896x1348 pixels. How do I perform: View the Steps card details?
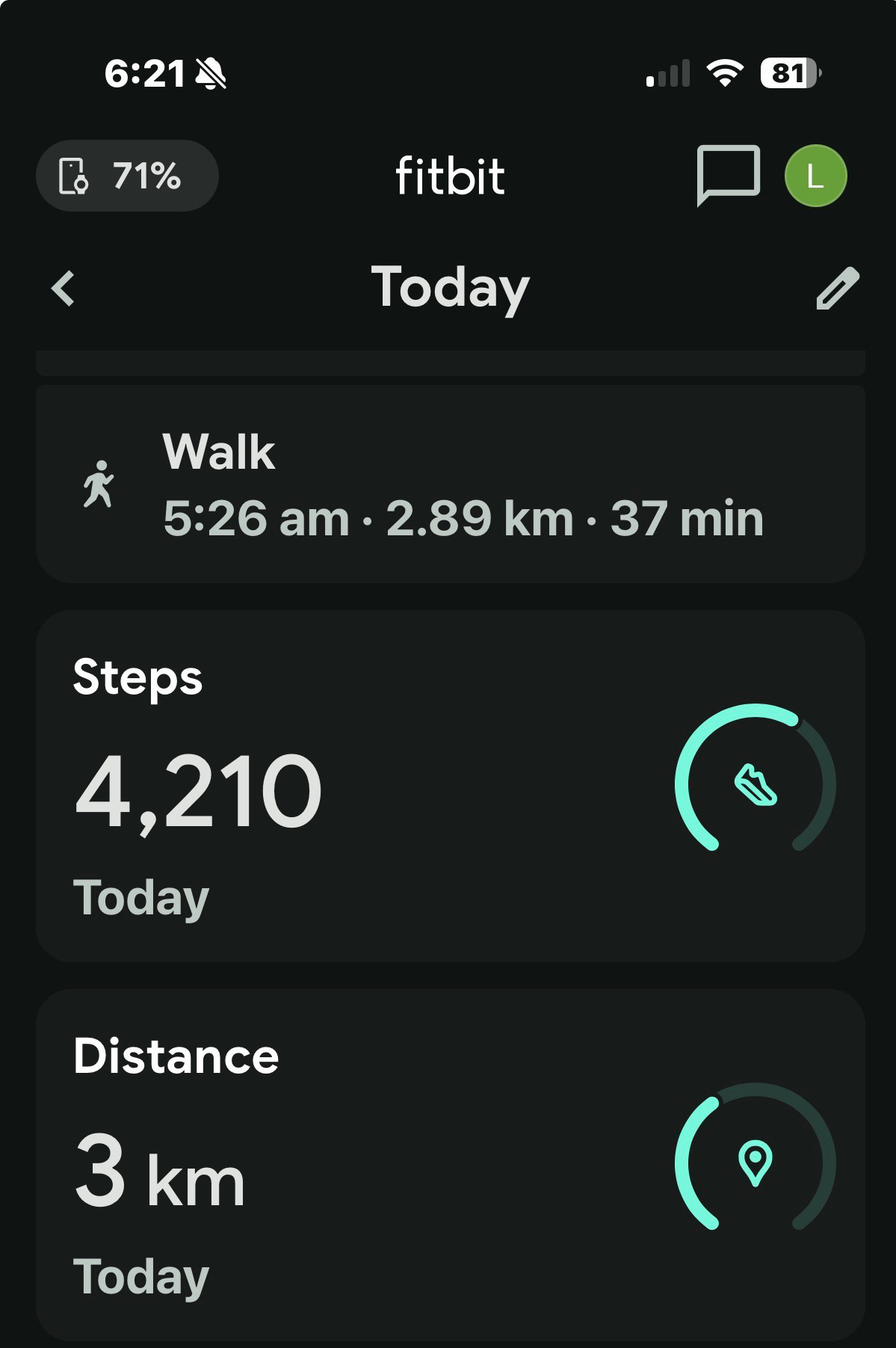pyautogui.click(x=450, y=785)
